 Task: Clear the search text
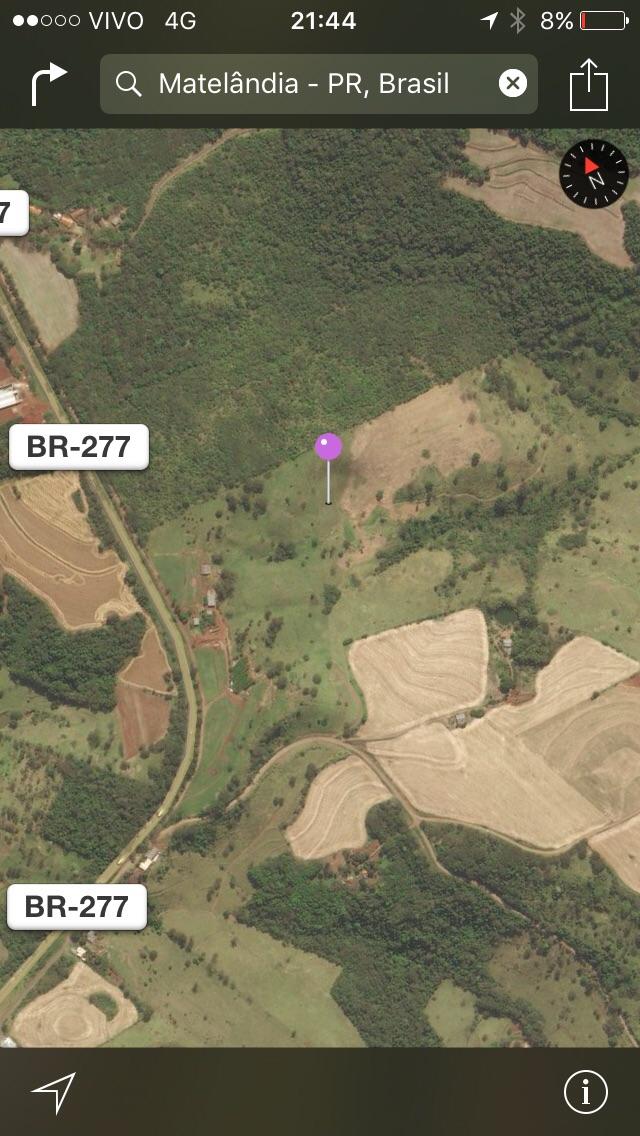[x=513, y=83]
